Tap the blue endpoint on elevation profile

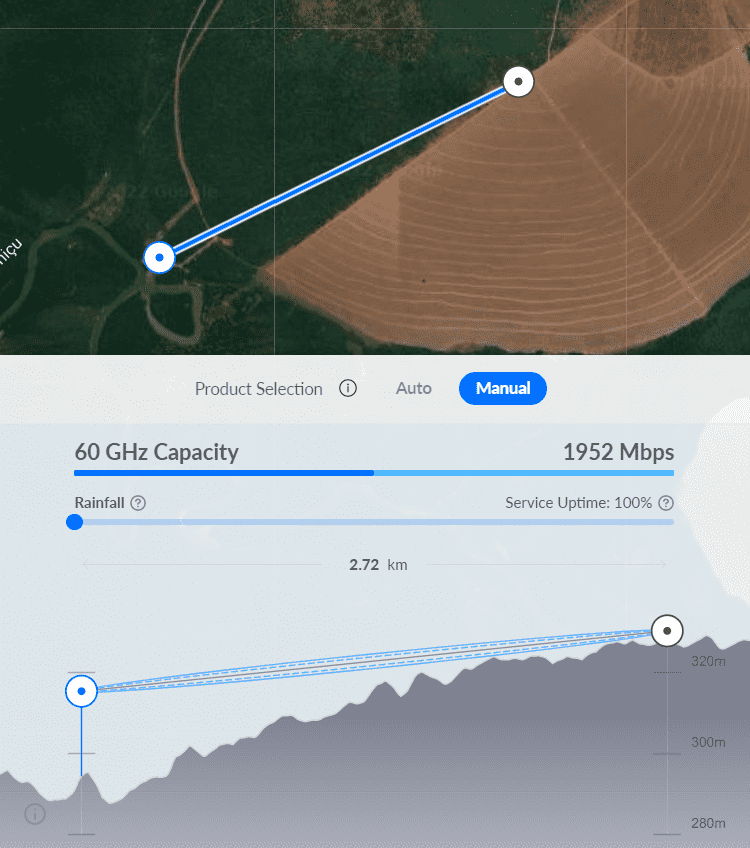(x=81, y=691)
